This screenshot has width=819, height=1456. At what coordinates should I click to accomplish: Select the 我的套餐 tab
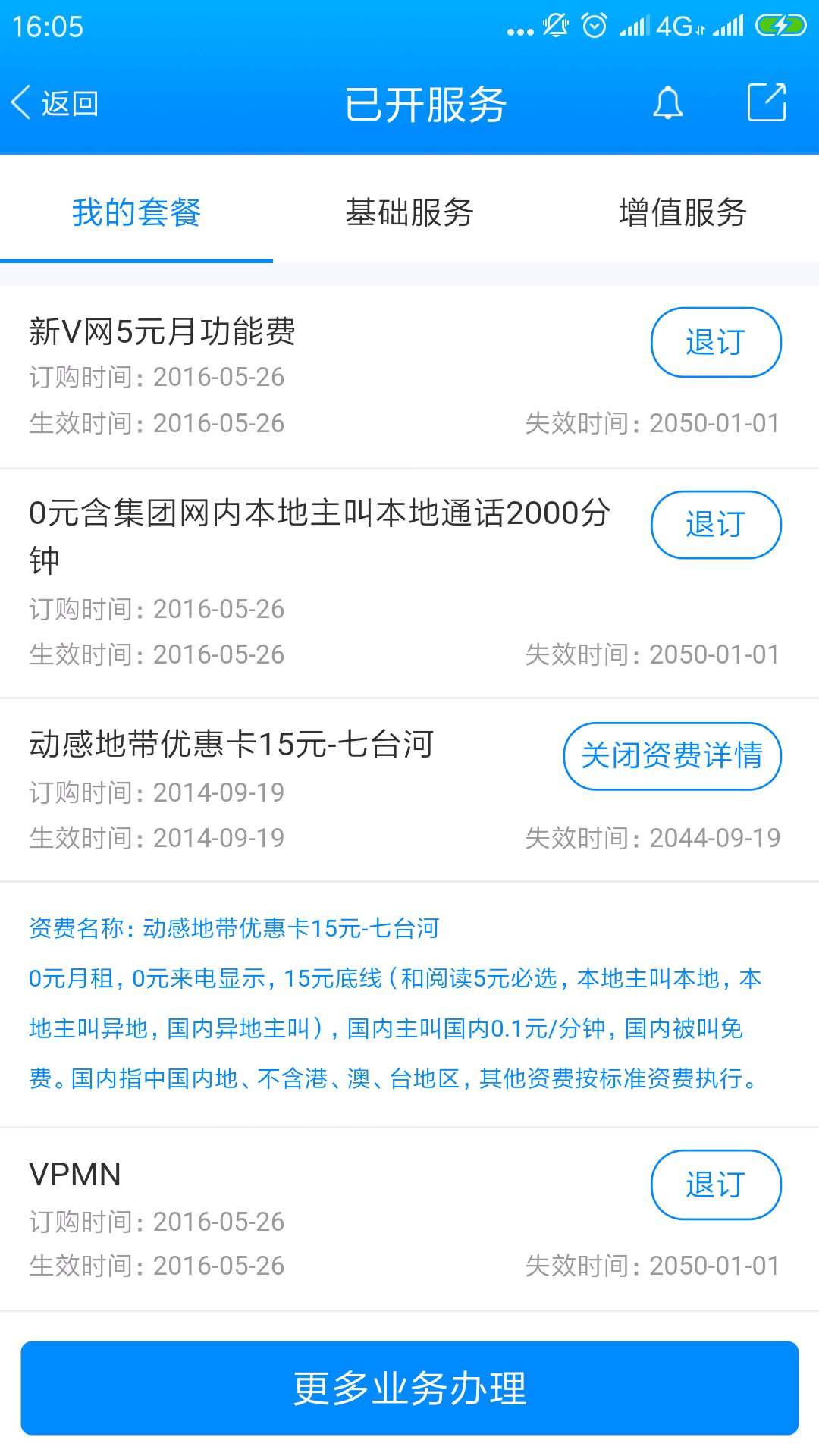[x=136, y=212]
